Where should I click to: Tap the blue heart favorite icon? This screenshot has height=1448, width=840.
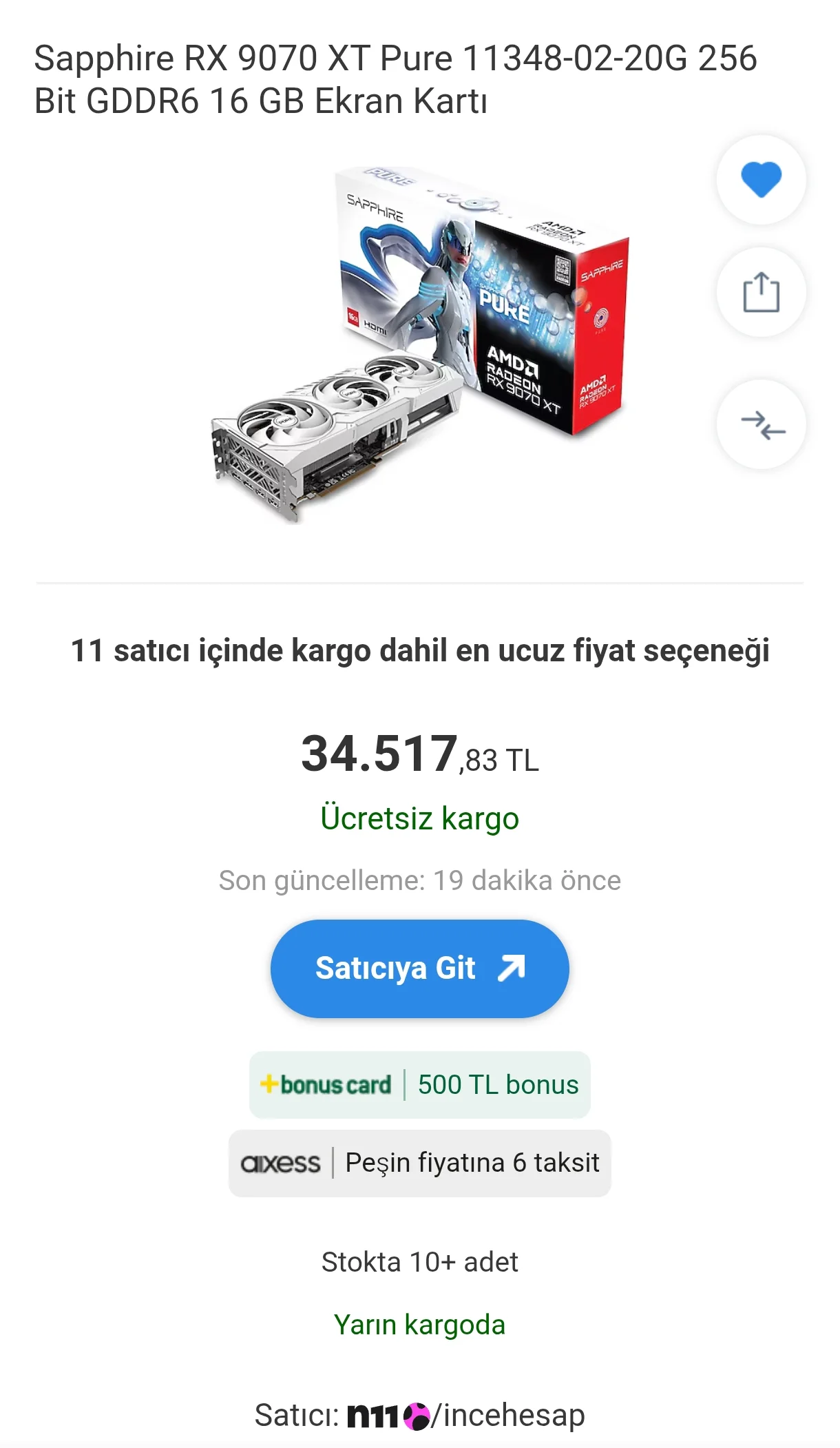point(761,180)
